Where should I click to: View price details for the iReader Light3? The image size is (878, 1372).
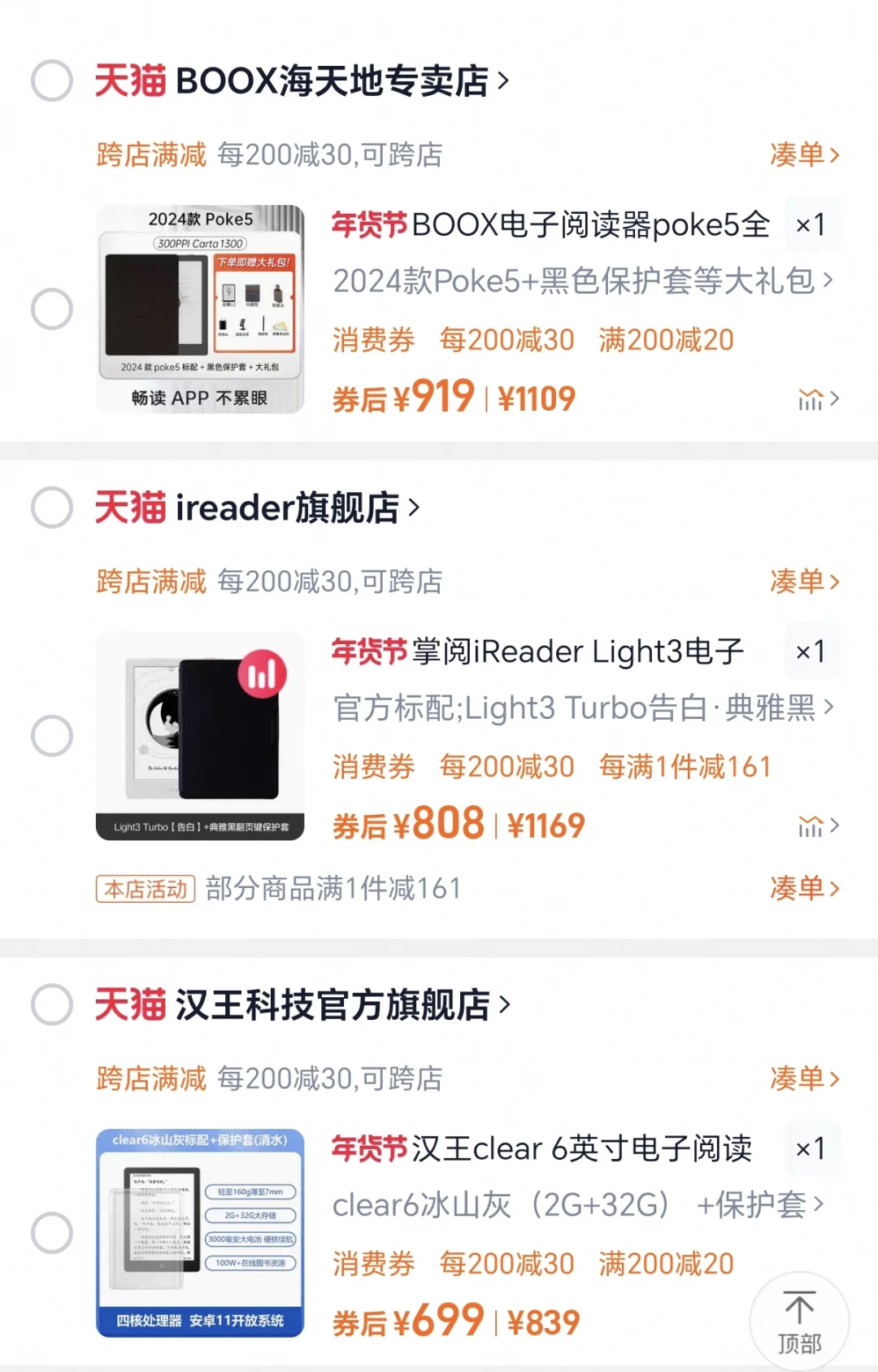click(x=818, y=826)
